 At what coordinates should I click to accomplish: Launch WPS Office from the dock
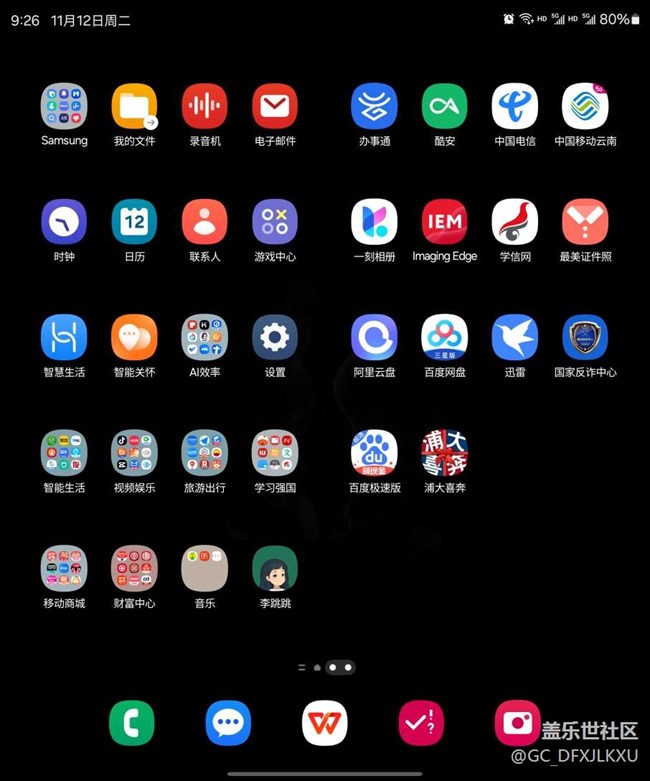(325, 723)
